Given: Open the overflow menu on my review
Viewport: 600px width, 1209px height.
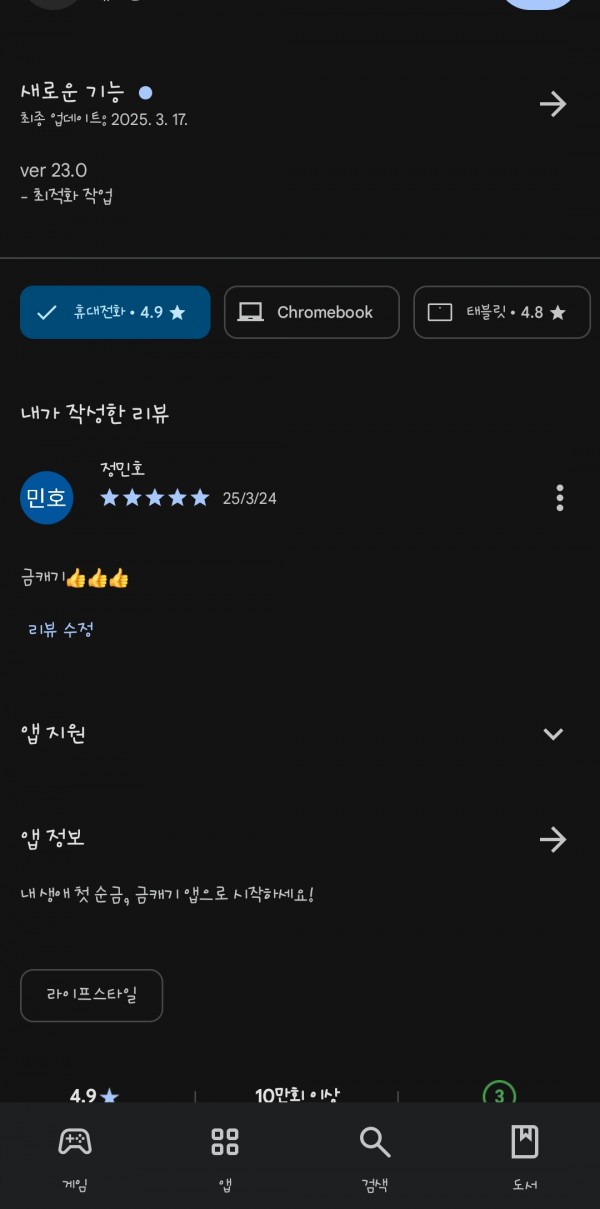Looking at the screenshot, I should click(x=560, y=497).
